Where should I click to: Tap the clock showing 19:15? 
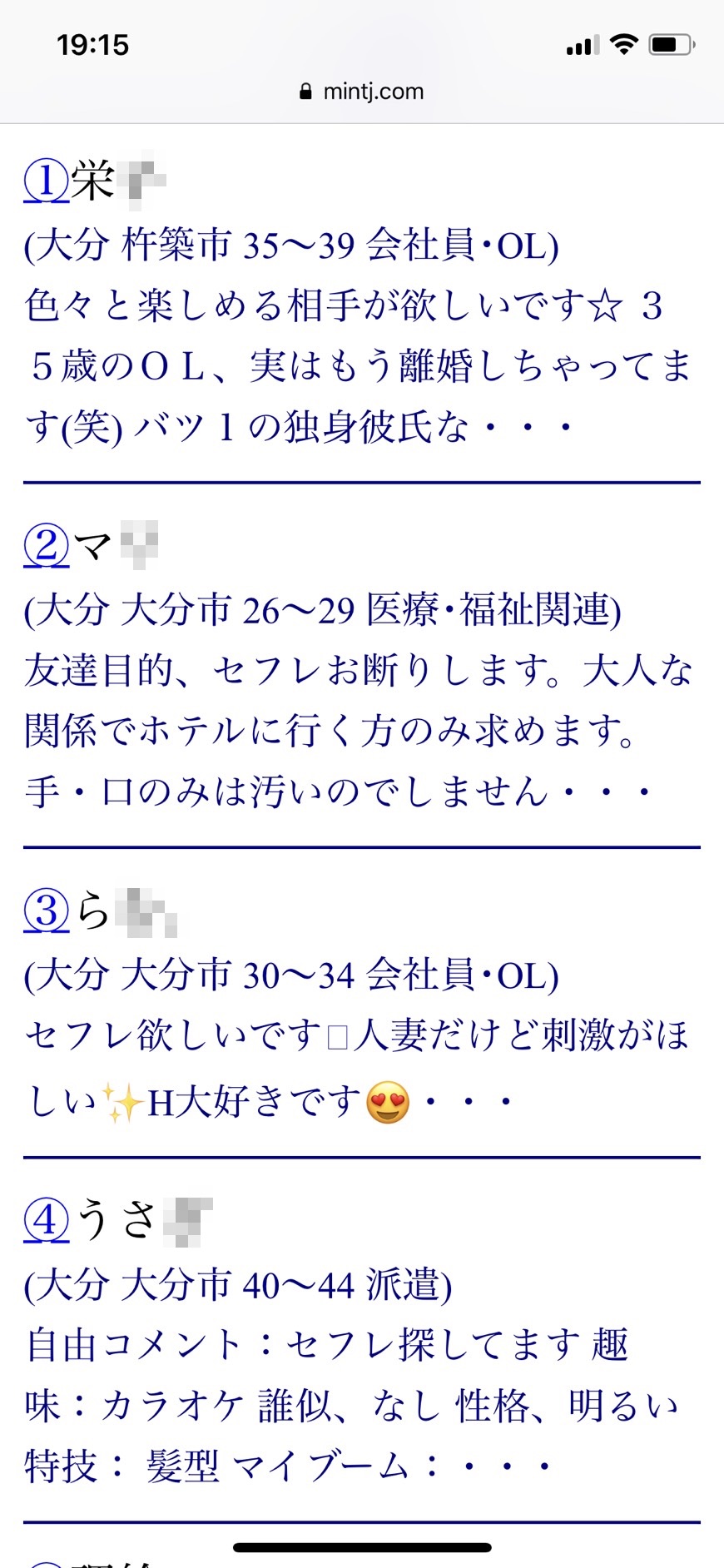[x=94, y=43]
